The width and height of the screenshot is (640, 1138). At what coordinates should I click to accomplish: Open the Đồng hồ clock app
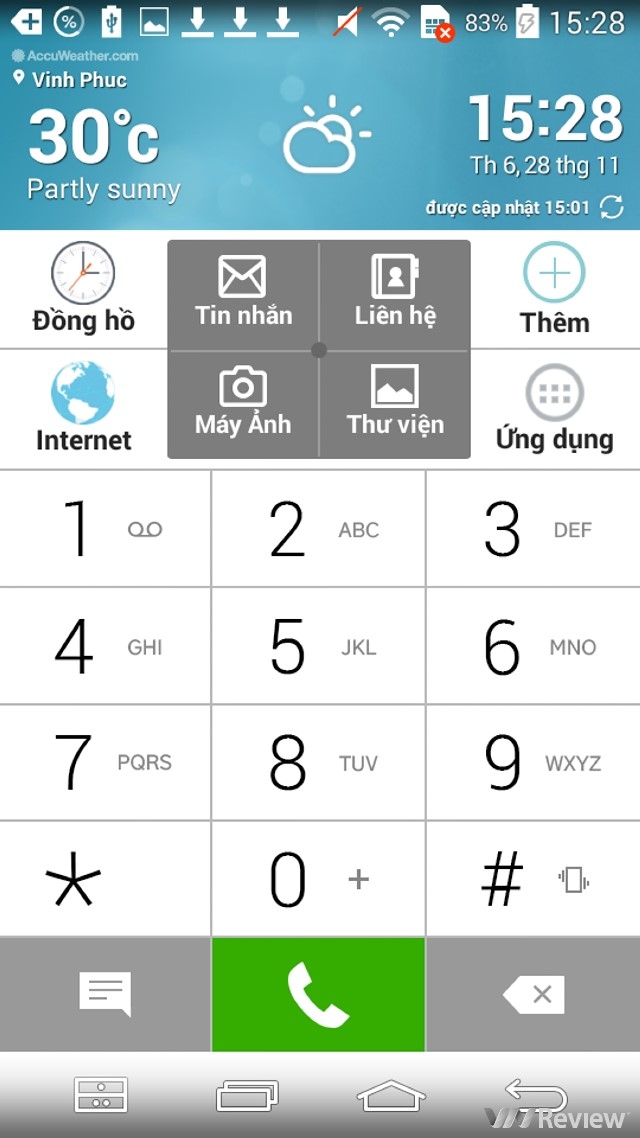(x=83, y=289)
